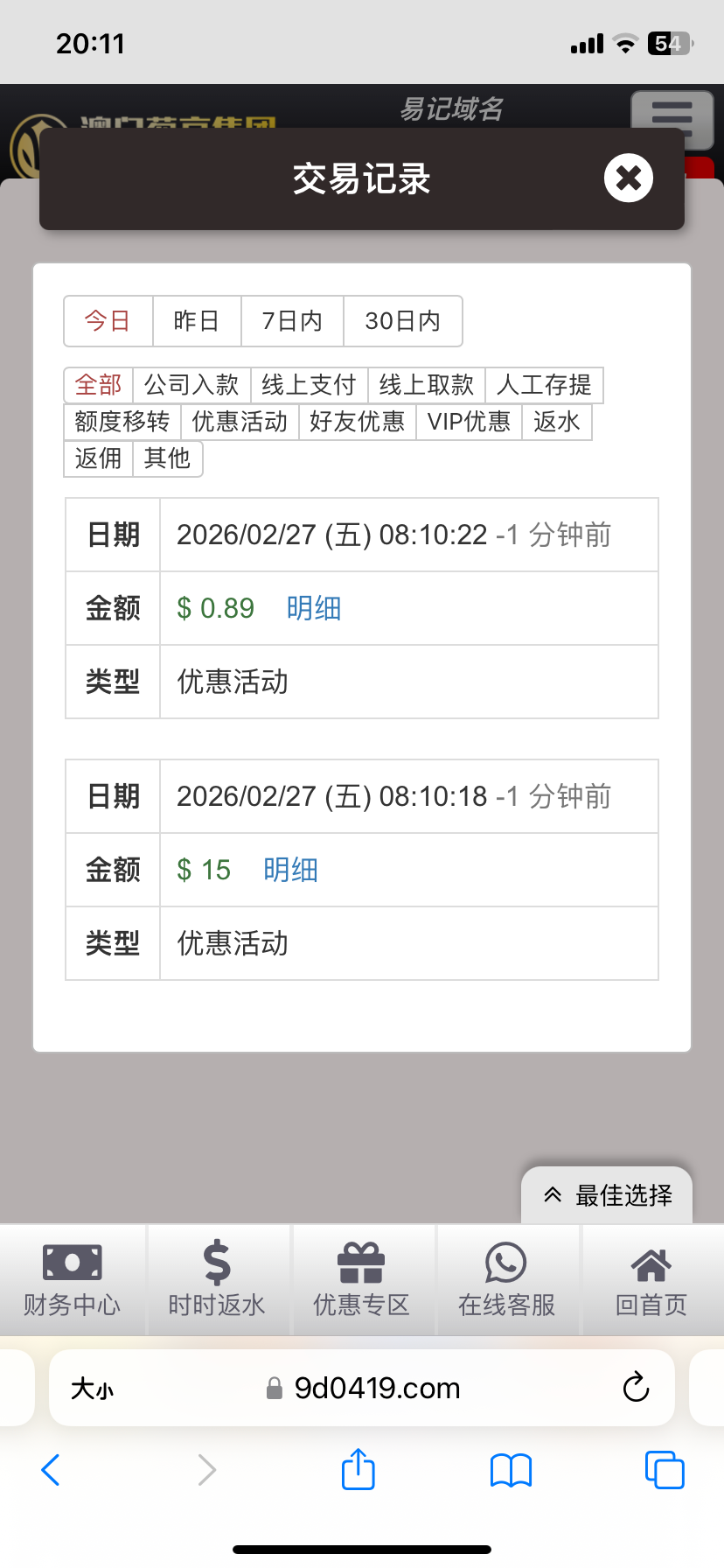This screenshot has height=1568, width=724.
Task: Contact 在线客服 support
Action: point(506,1279)
